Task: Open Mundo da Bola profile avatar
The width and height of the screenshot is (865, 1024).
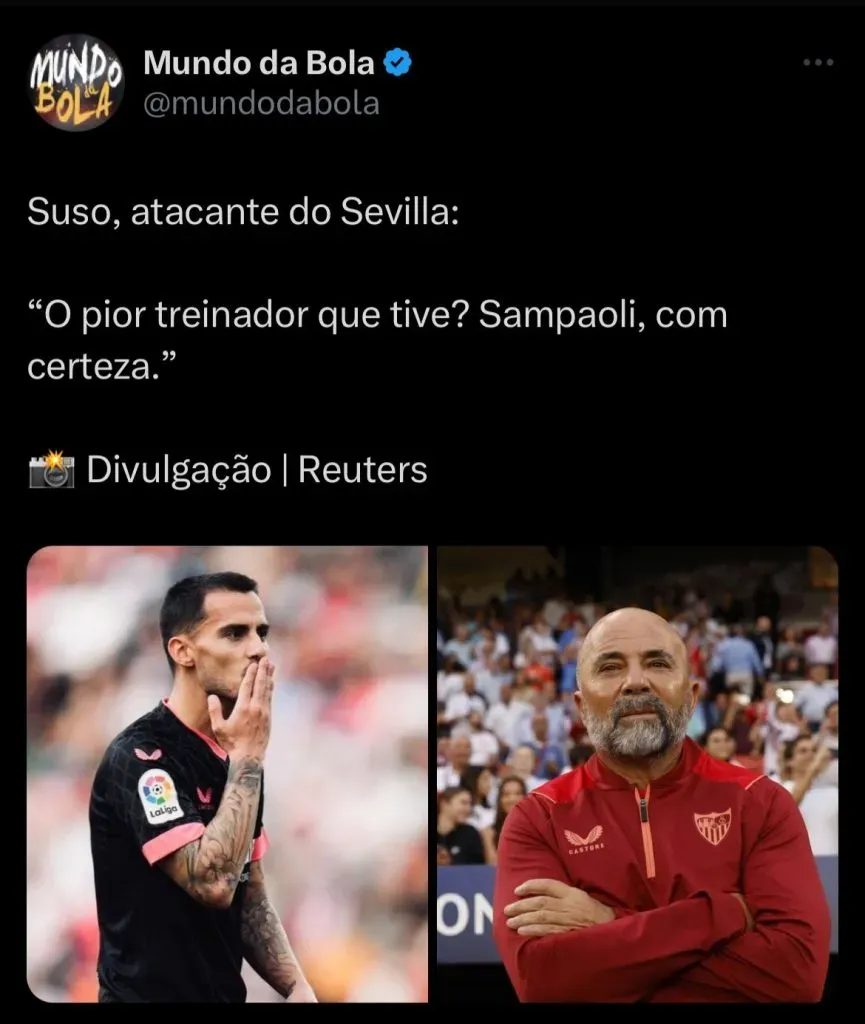Action: click(77, 82)
